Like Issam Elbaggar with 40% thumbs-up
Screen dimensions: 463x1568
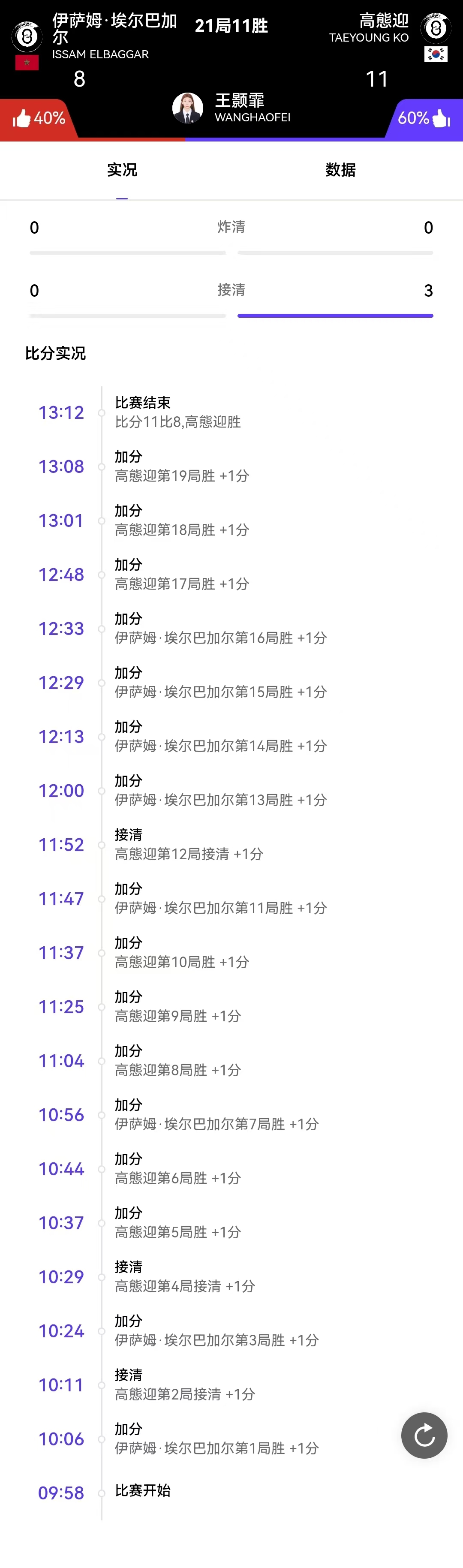[x=38, y=118]
